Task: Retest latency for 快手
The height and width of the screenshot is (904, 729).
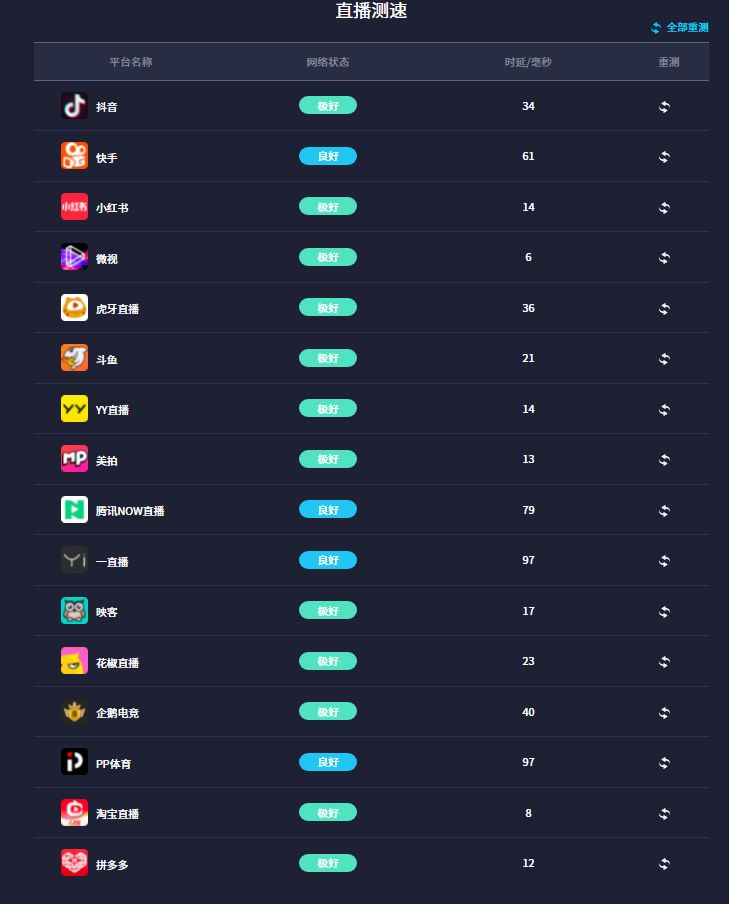Action: pos(664,157)
